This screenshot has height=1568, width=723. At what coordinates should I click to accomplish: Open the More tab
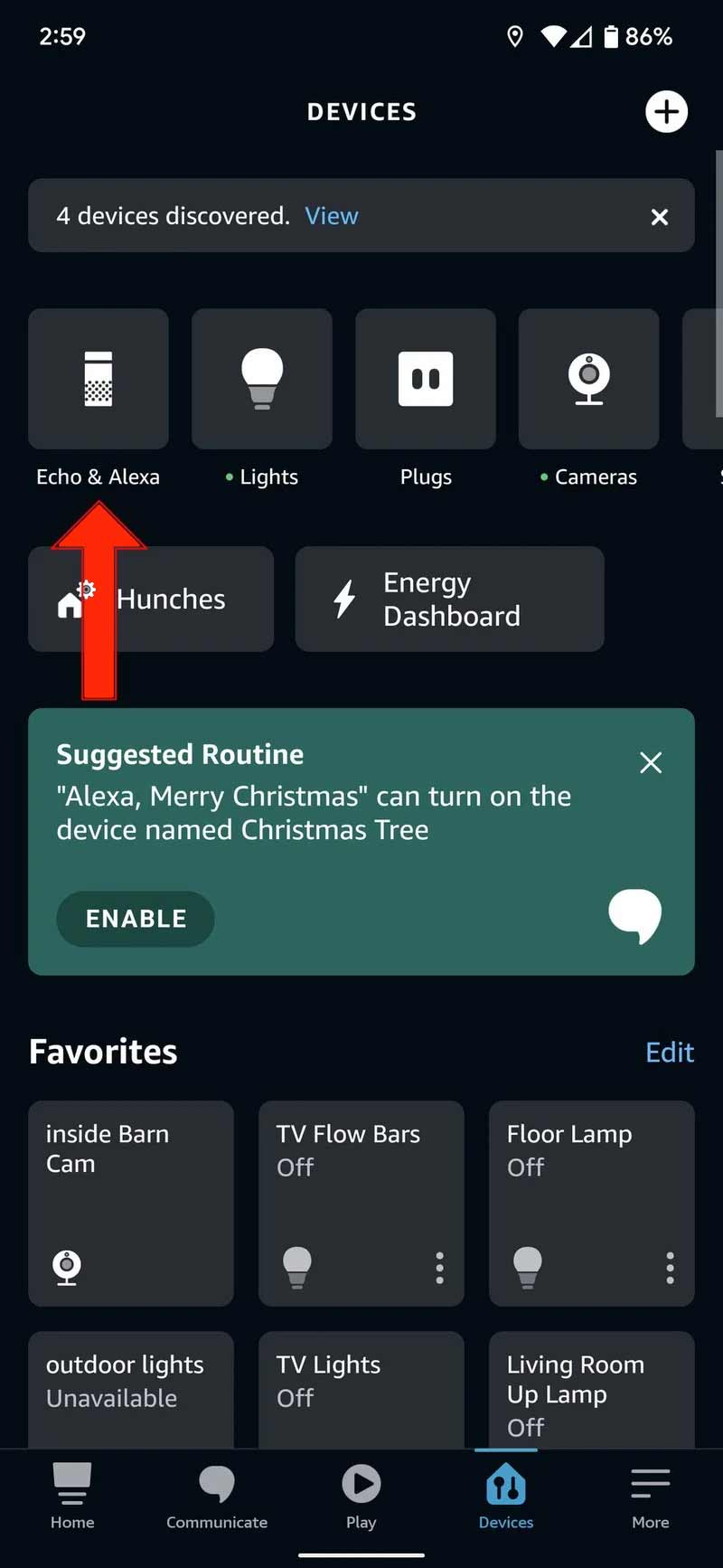click(x=651, y=1497)
